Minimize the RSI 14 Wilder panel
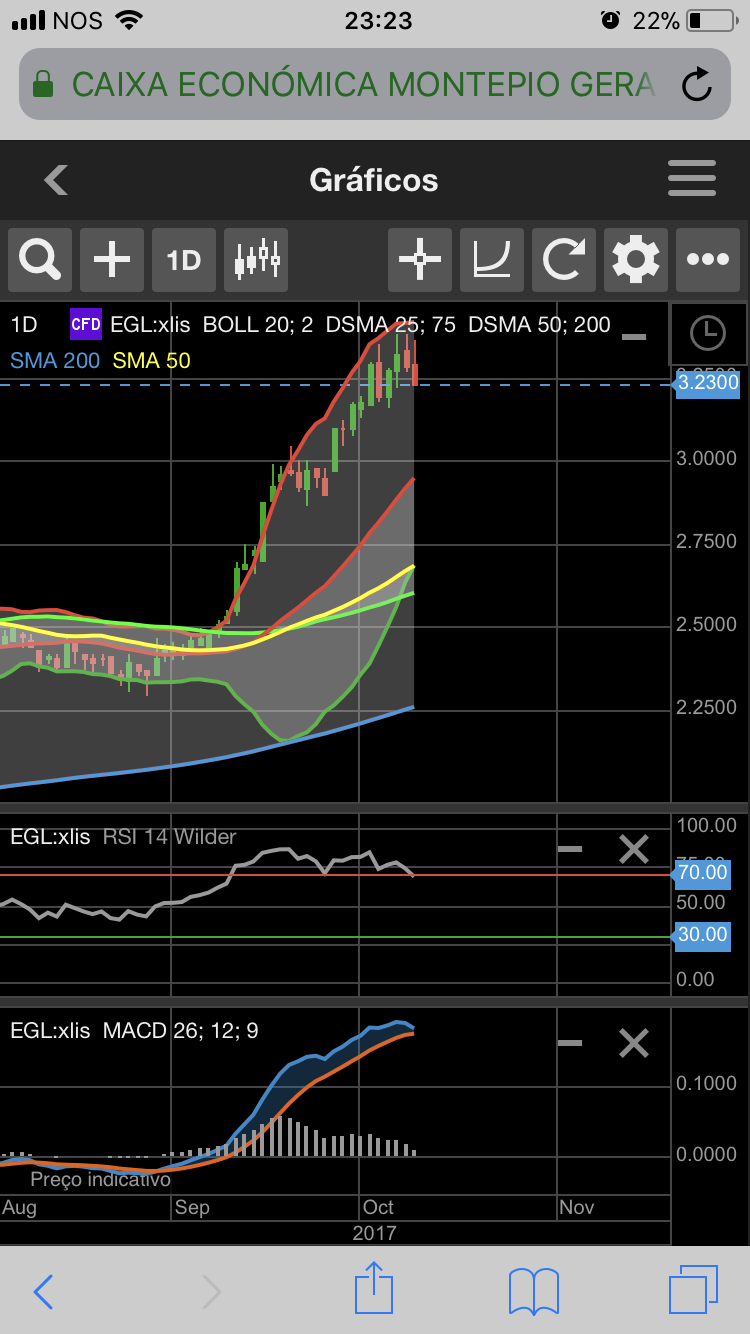The width and height of the screenshot is (750, 1334). [570, 849]
